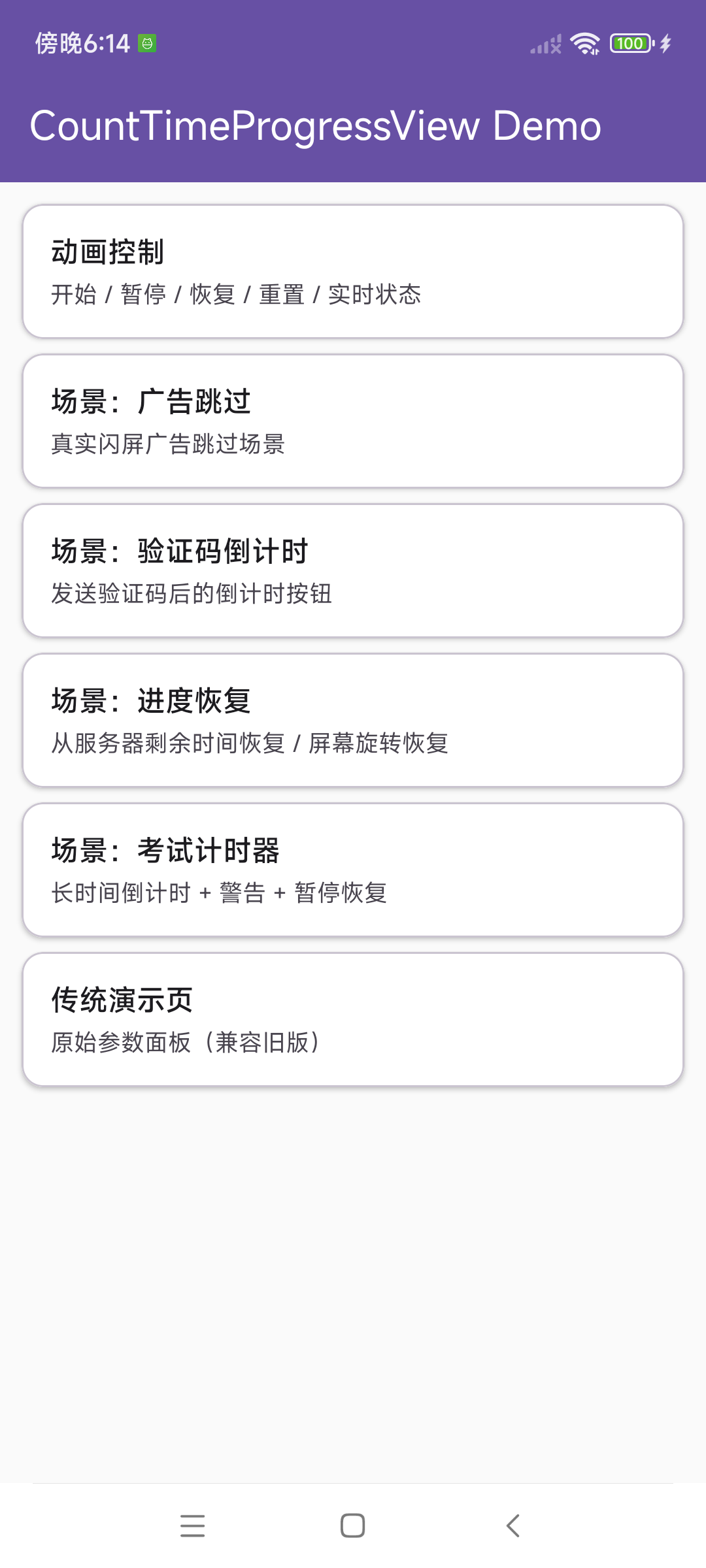Open the 场景：广告跳过 card

[x=353, y=420]
